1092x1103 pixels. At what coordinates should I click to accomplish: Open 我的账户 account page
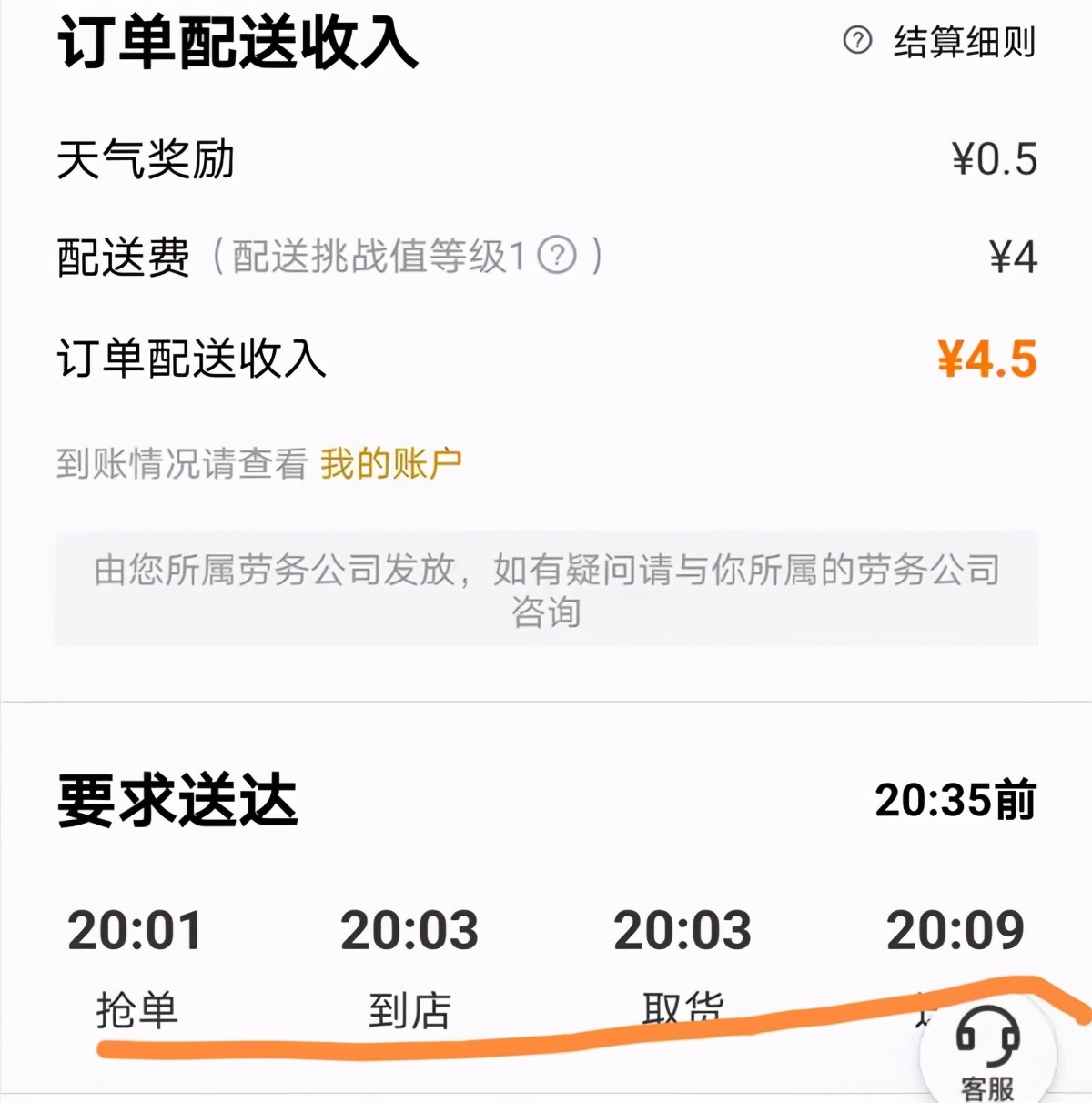[x=391, y=463]
